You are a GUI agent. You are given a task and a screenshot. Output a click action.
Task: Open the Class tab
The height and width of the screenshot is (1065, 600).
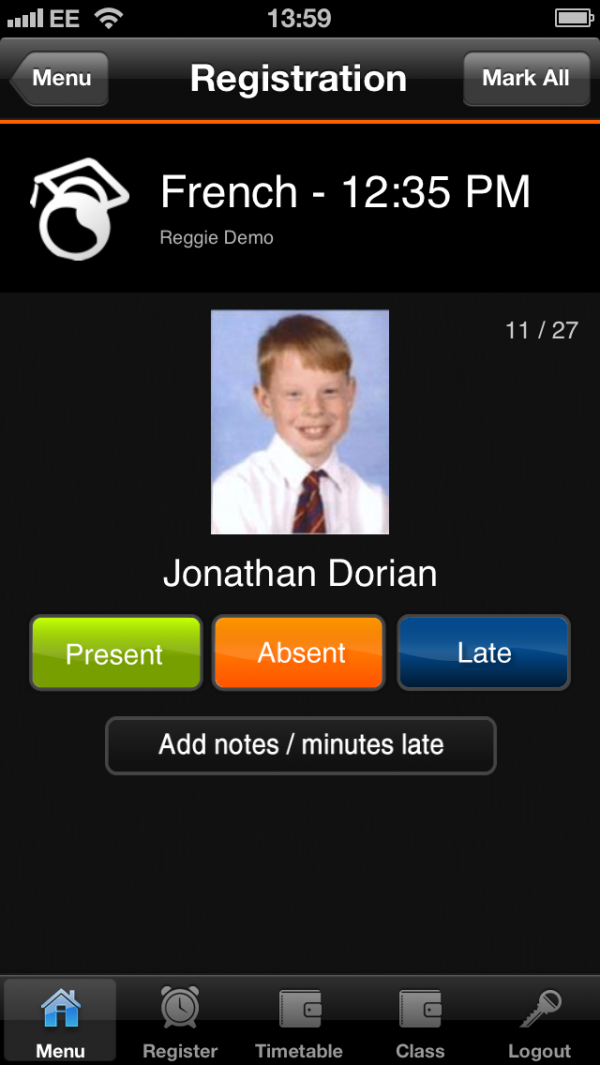(420, 1022)
